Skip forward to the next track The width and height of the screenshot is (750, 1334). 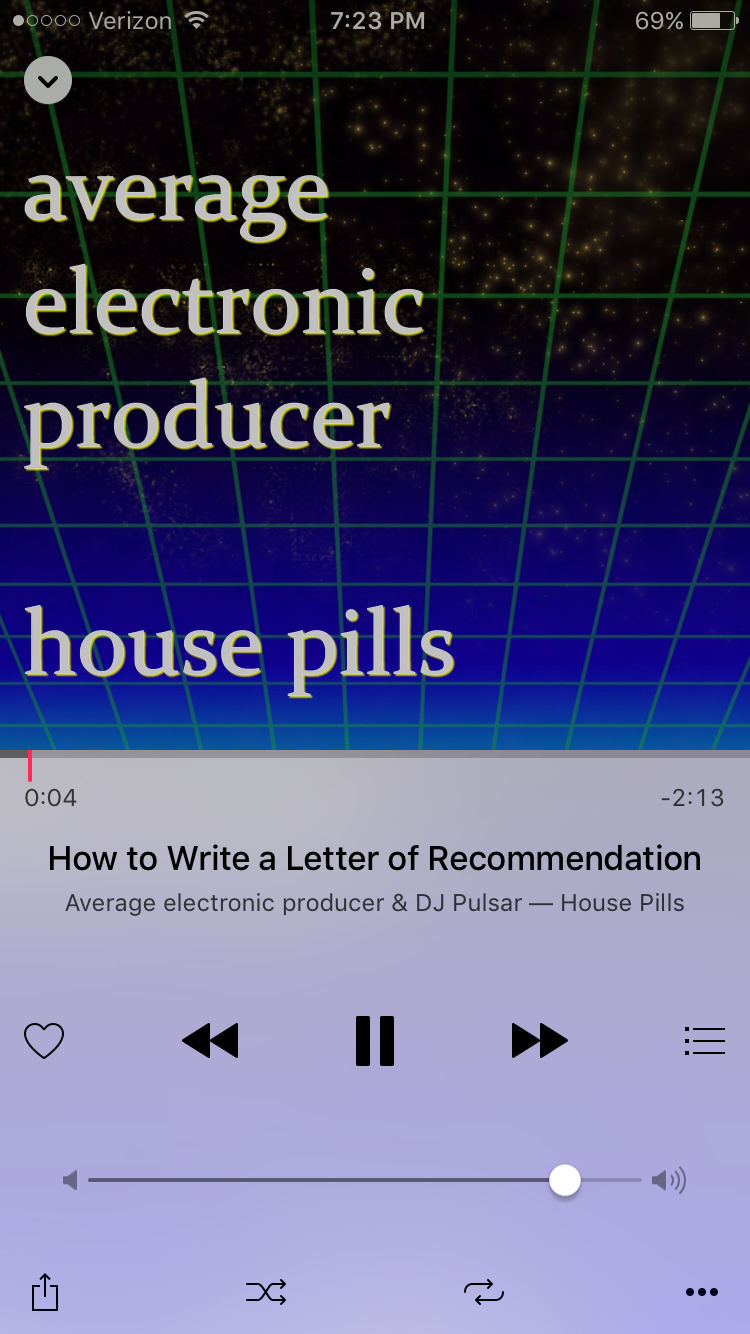539,1041
